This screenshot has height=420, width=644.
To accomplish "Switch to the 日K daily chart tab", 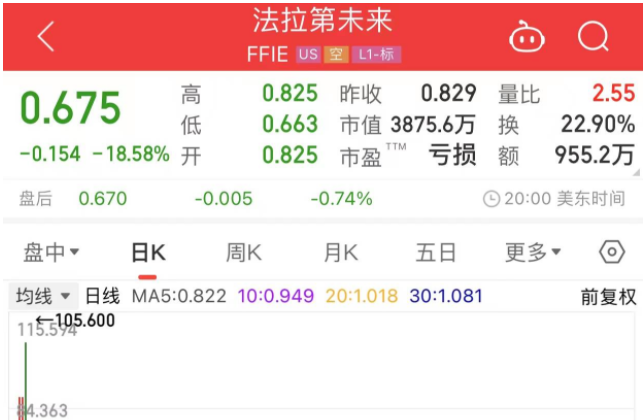I will [148, 252].
